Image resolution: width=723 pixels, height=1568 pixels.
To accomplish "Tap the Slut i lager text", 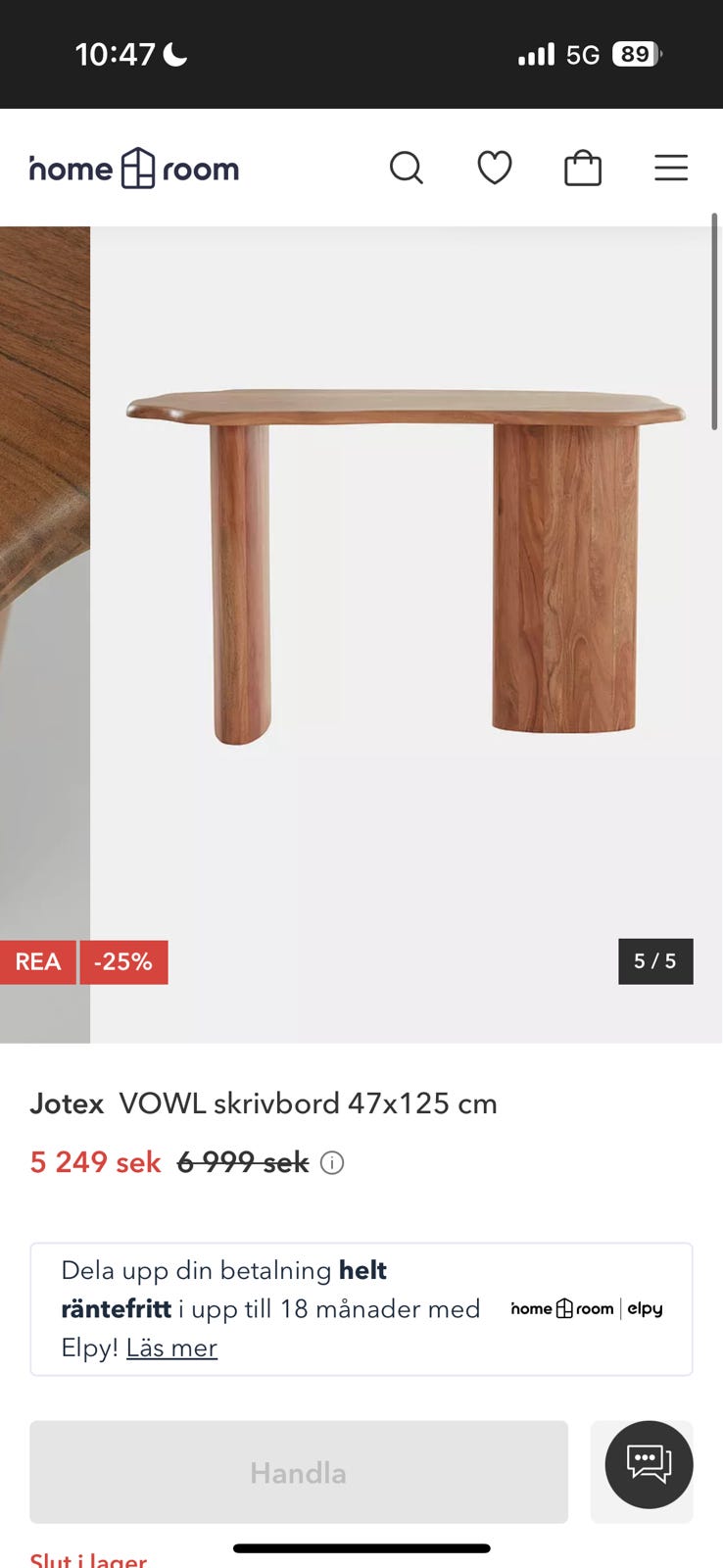I will click(87, 1558).
